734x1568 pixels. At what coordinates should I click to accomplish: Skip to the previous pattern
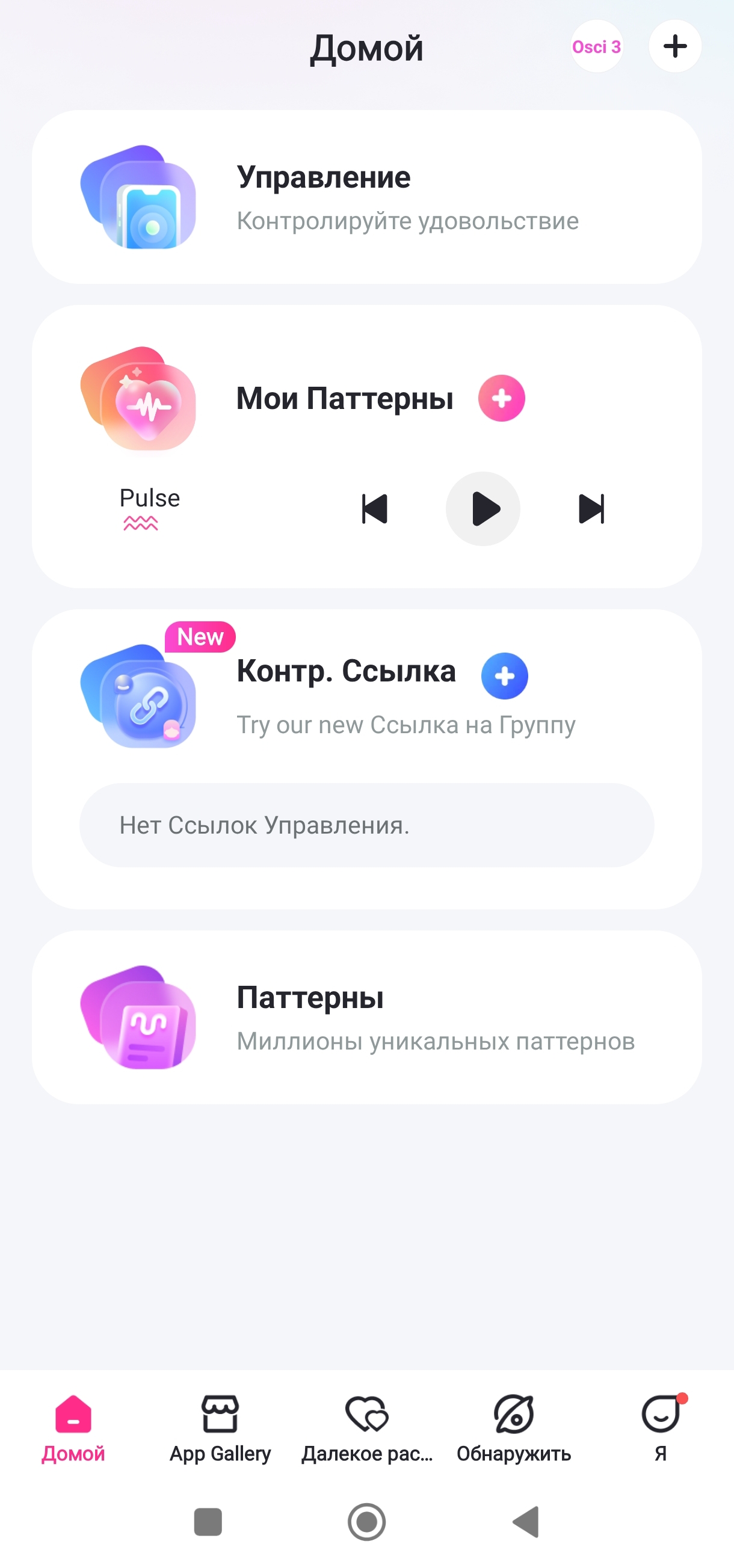[x=374, y=508]
